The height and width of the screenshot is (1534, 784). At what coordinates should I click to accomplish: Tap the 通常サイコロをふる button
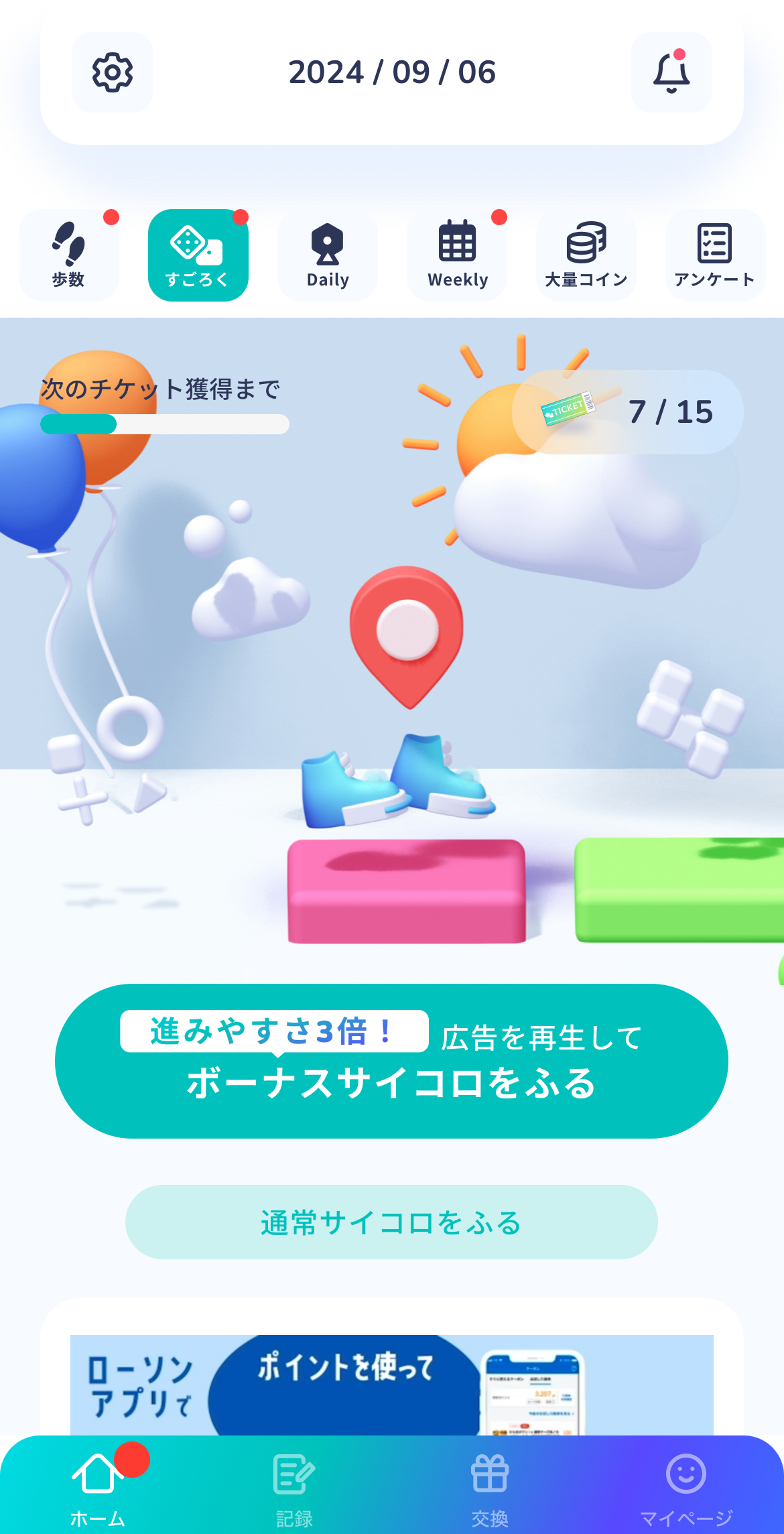coord(391,1222)
